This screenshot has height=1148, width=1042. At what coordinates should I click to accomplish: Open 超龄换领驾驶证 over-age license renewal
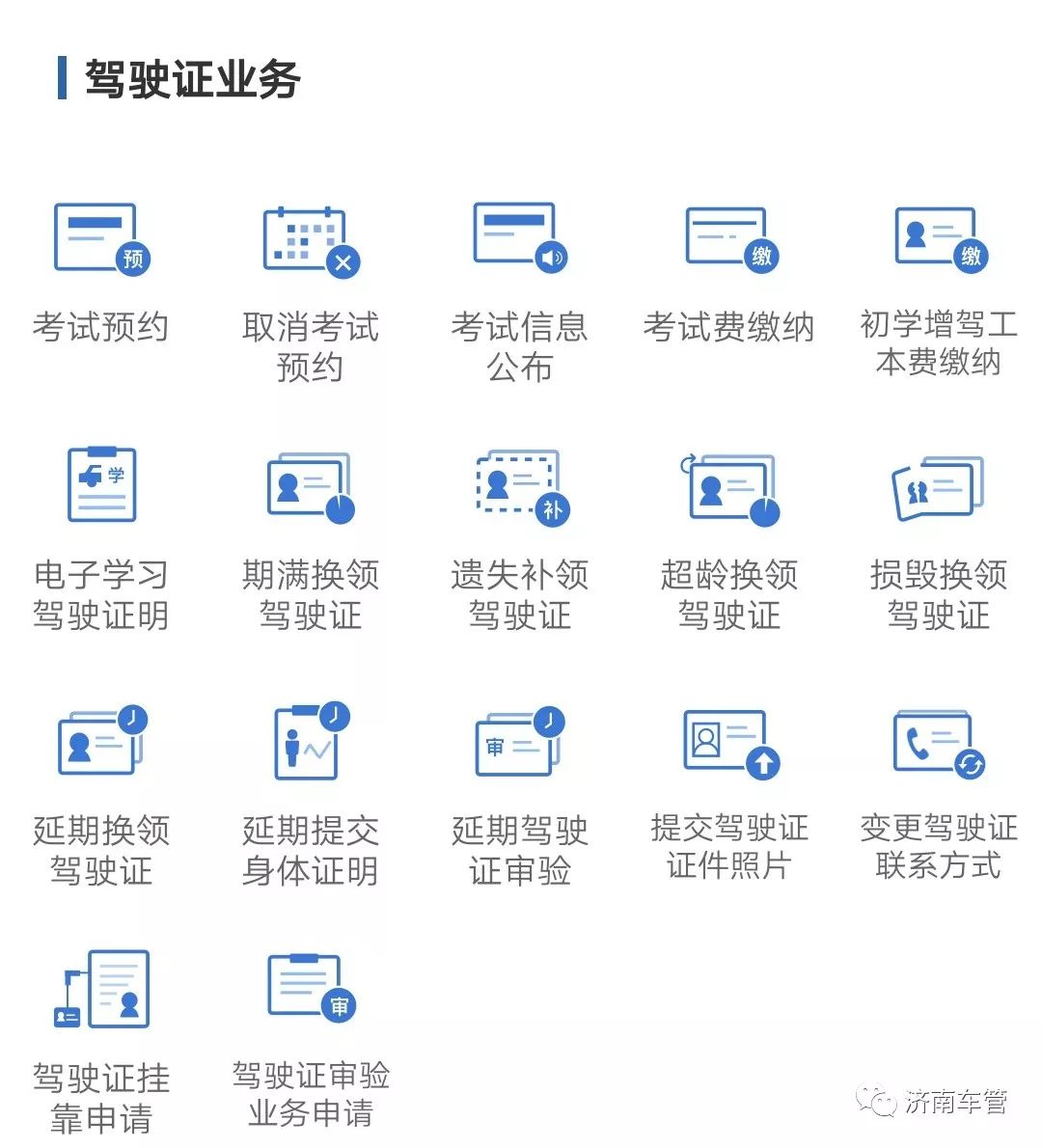726,487
